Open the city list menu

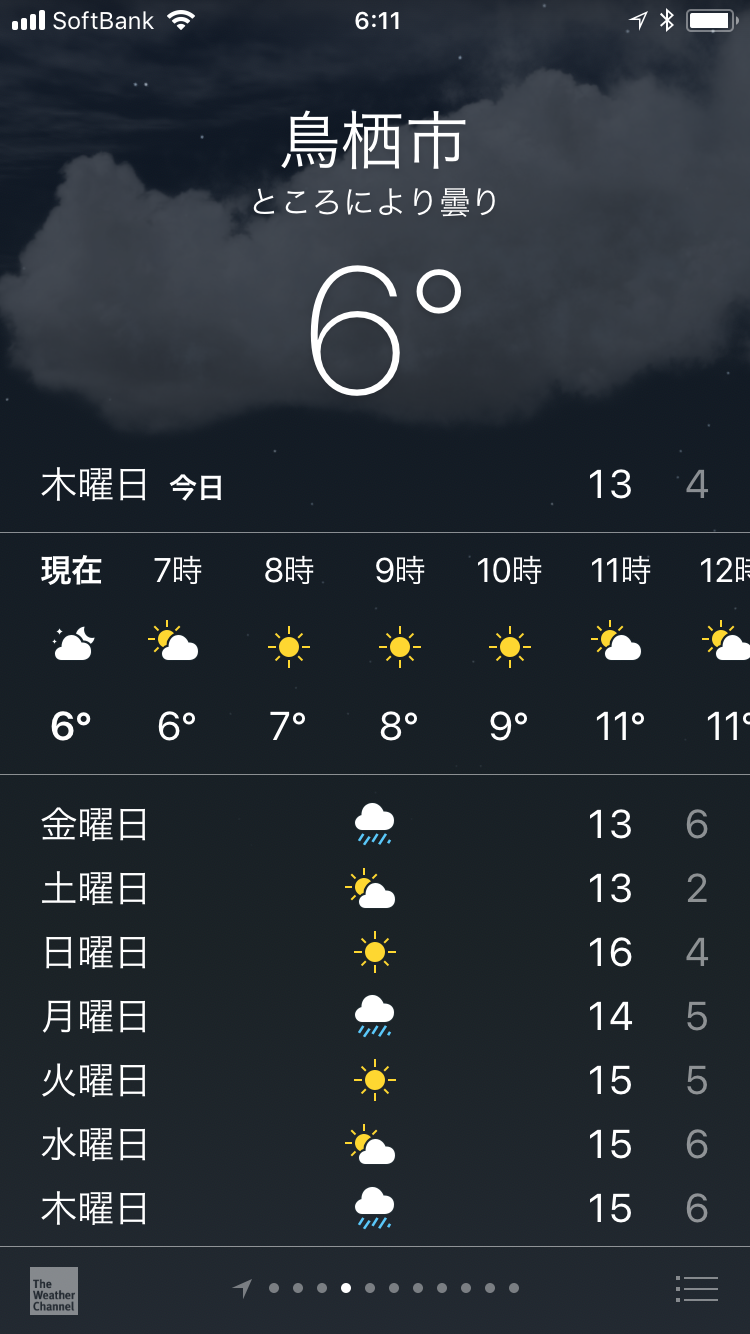pos(697,1289)
